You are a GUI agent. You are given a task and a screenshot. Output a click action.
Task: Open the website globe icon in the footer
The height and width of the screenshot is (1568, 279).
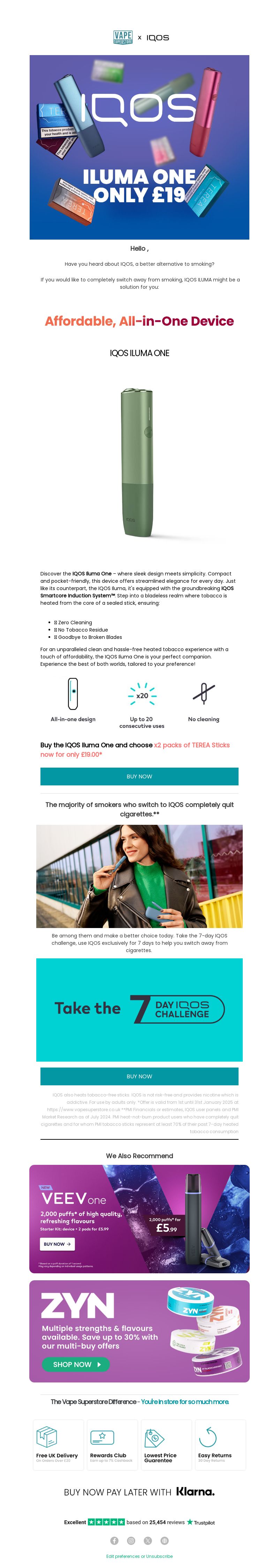coord(164,1540)
